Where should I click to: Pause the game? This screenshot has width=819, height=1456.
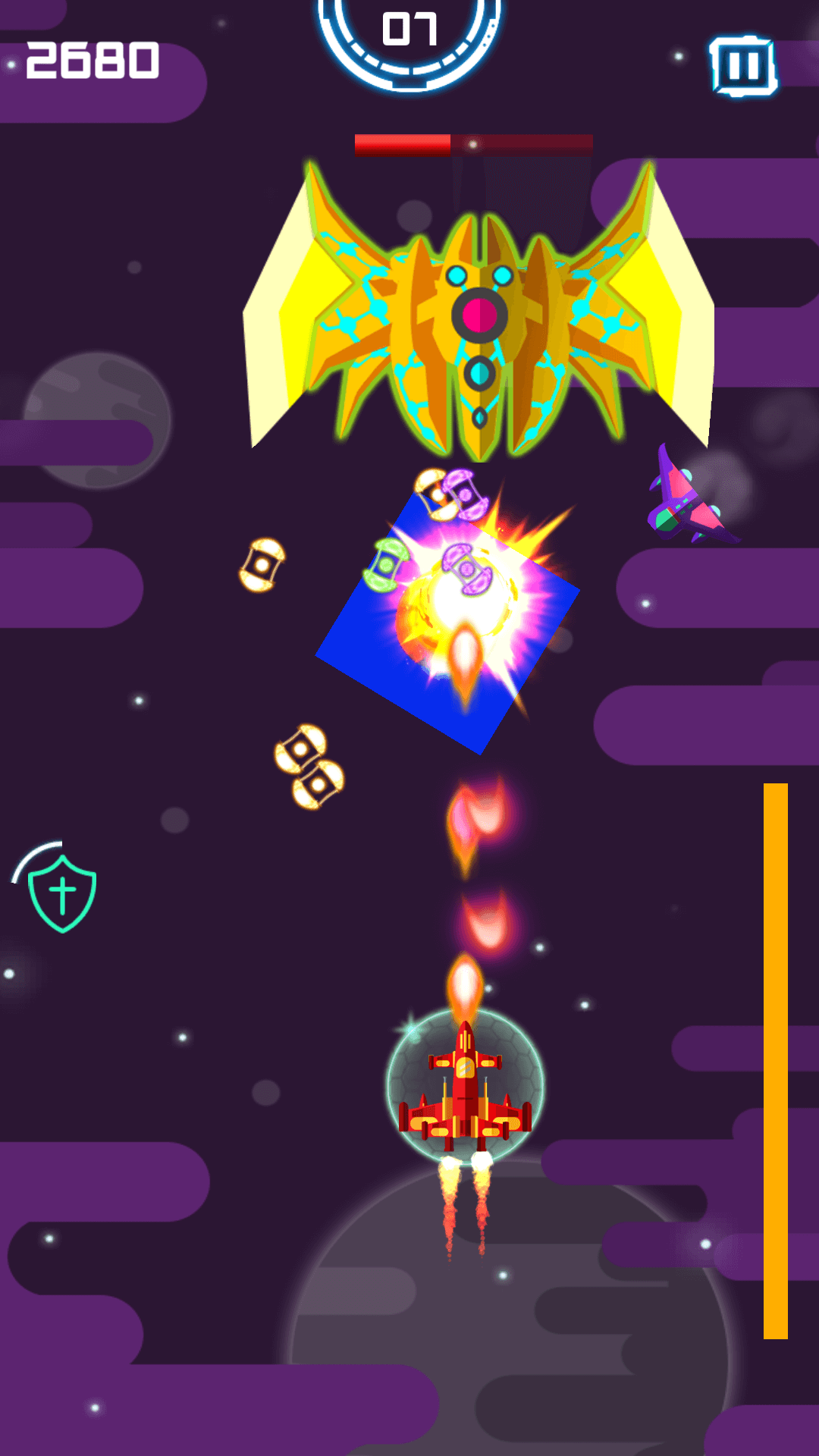[743, 66]
